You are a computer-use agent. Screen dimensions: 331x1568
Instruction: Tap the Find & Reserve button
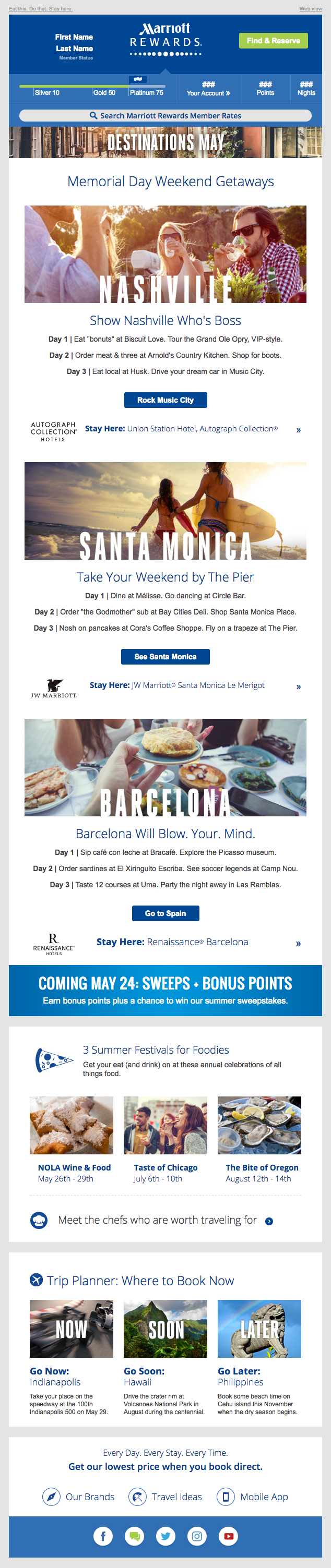click(273, 41)
